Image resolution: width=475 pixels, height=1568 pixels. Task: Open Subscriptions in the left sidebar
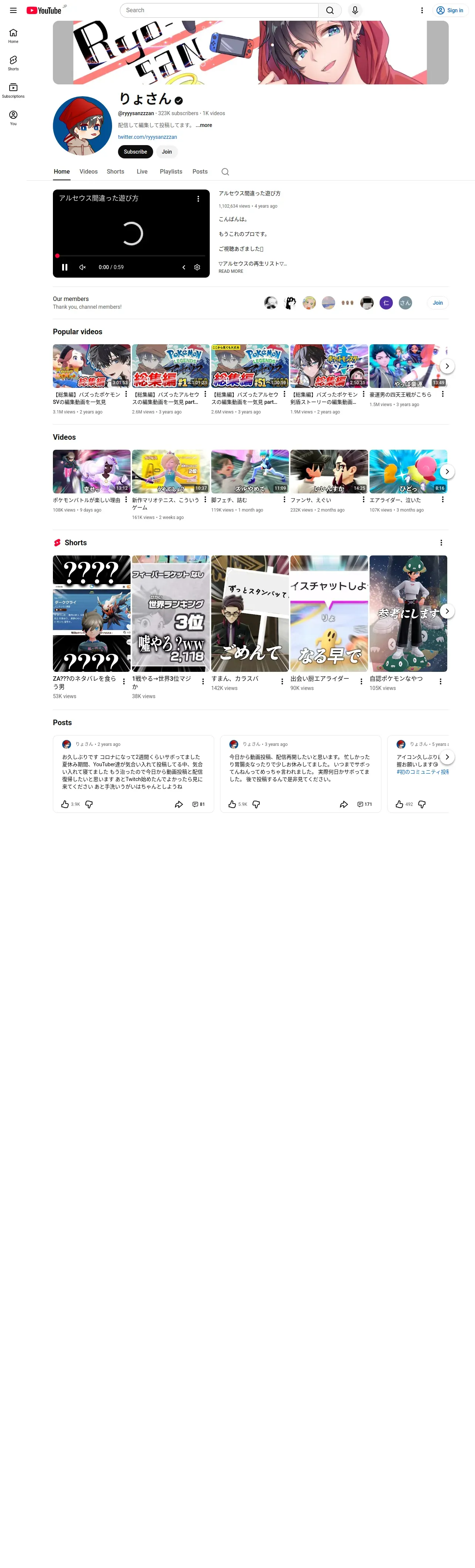[x=13, y=90]
